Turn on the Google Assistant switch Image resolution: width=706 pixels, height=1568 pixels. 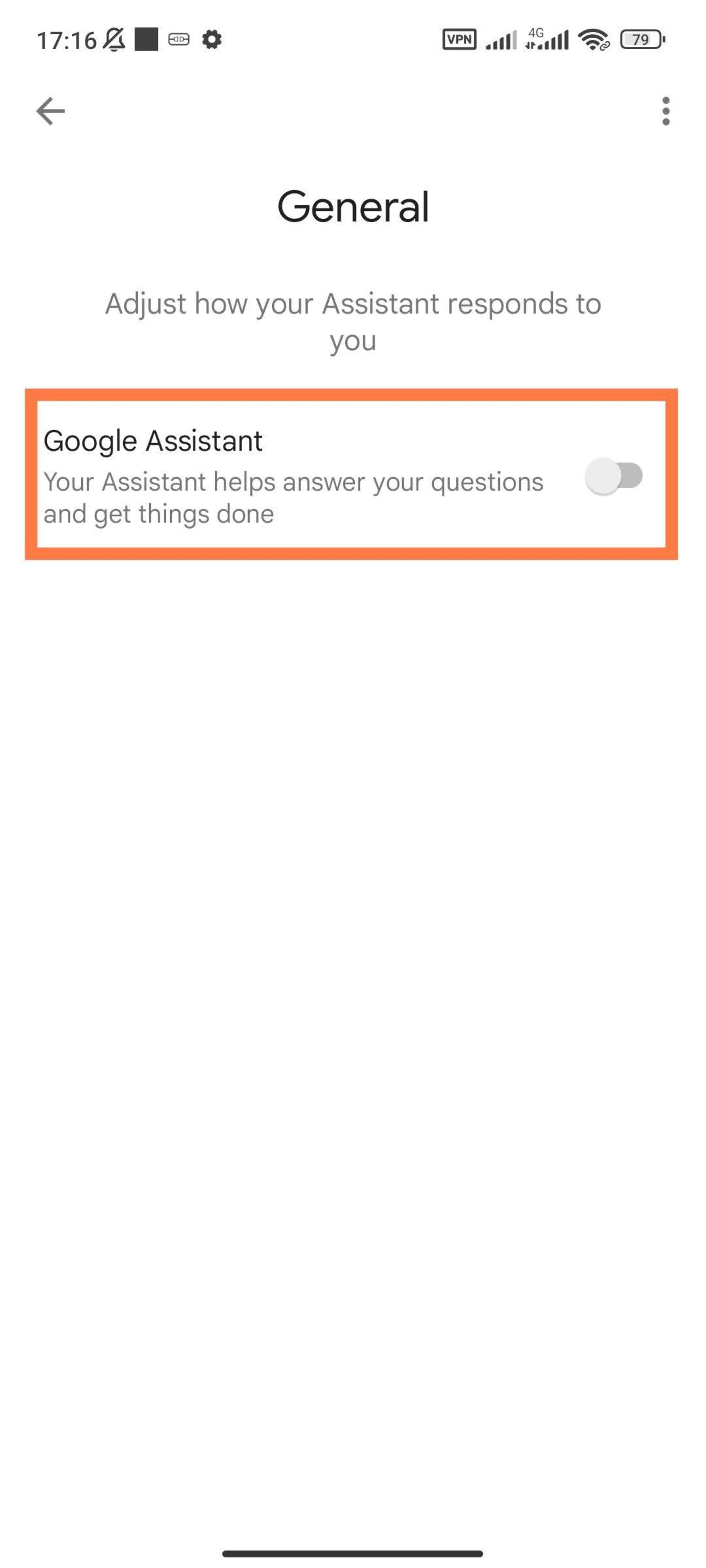click(x=613, y=476)
